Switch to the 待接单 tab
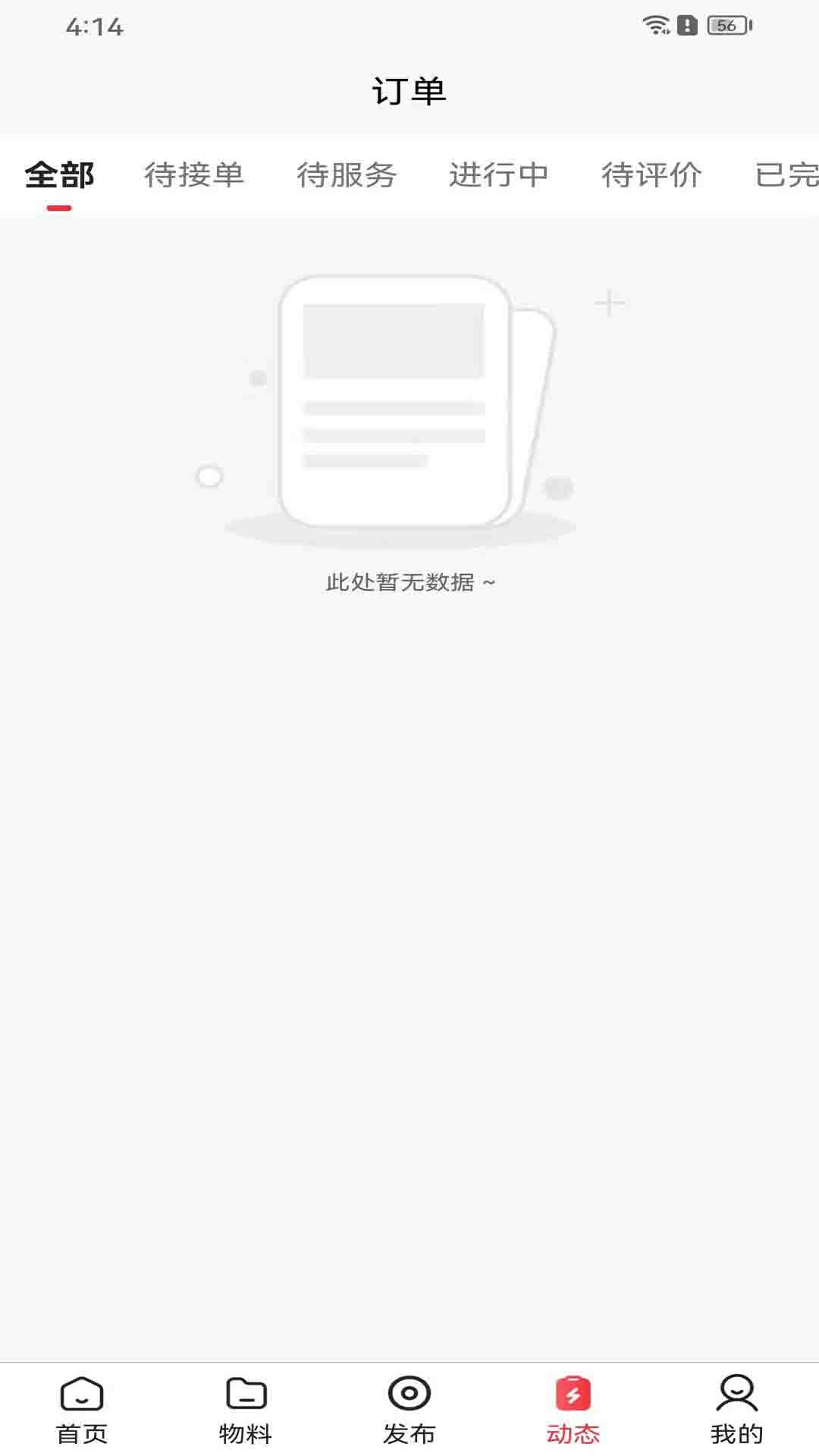The image size is (819, 1456). (x=194, y=175)
